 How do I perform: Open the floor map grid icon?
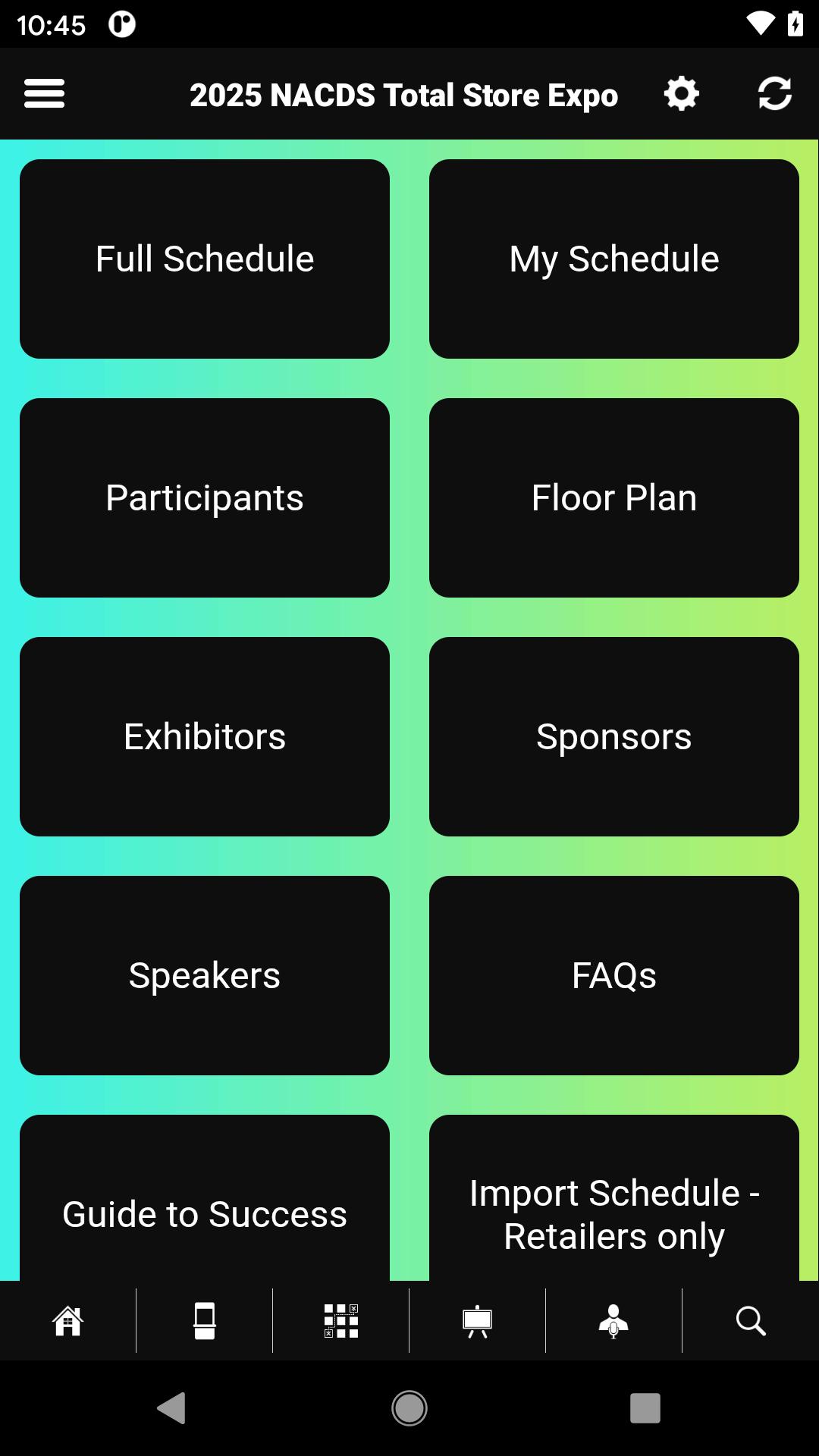[x=341, y=1321]
